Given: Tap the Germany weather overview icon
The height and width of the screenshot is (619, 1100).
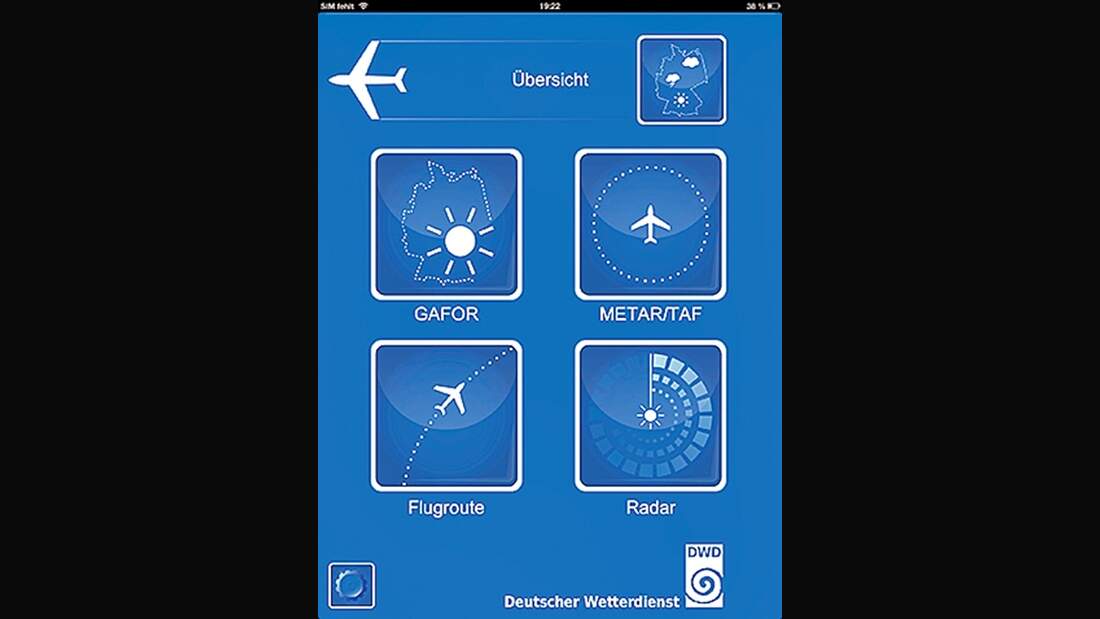Looking at the screenshot, I should pyautogui.click(x=681, y=80).
